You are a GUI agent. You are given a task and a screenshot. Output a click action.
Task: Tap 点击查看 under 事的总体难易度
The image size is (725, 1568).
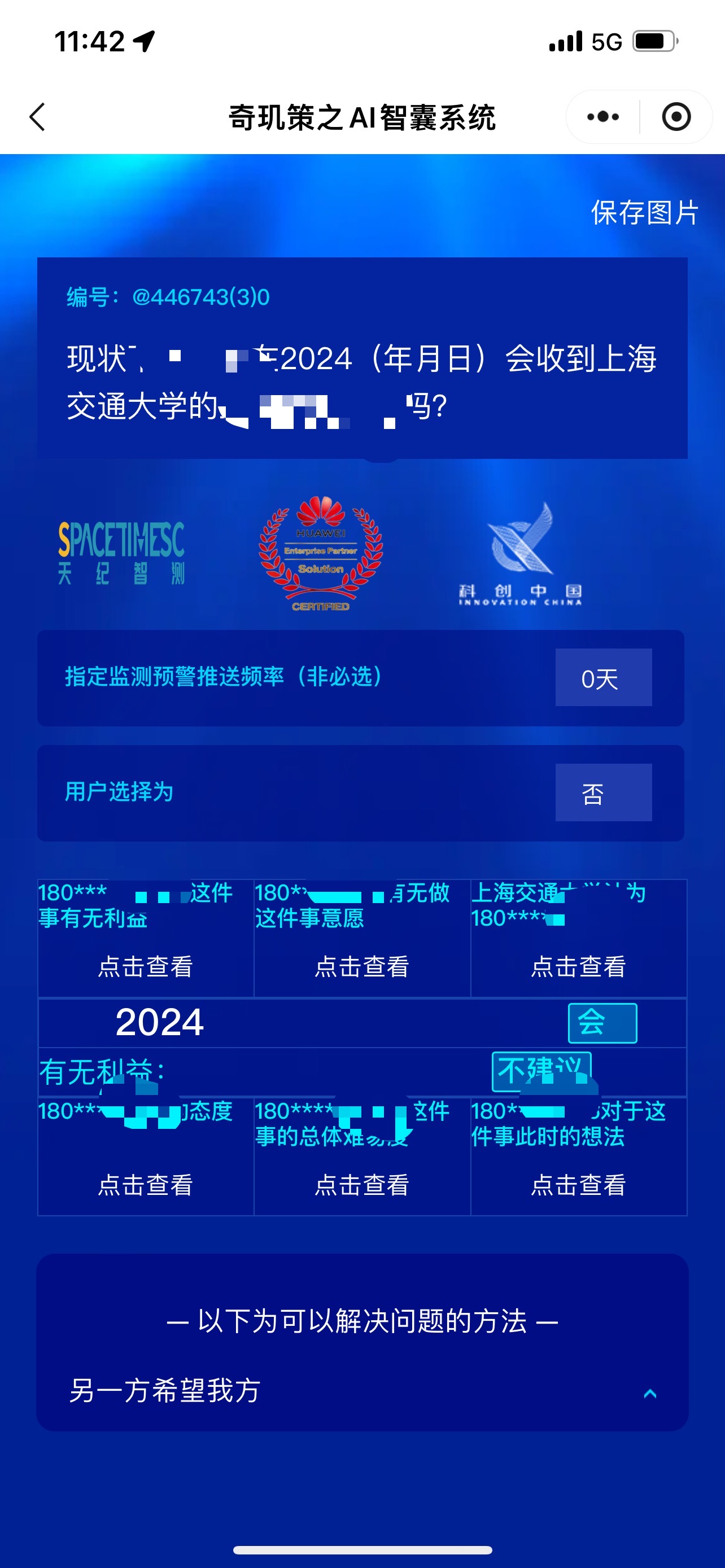click(x=361, y=1185)
